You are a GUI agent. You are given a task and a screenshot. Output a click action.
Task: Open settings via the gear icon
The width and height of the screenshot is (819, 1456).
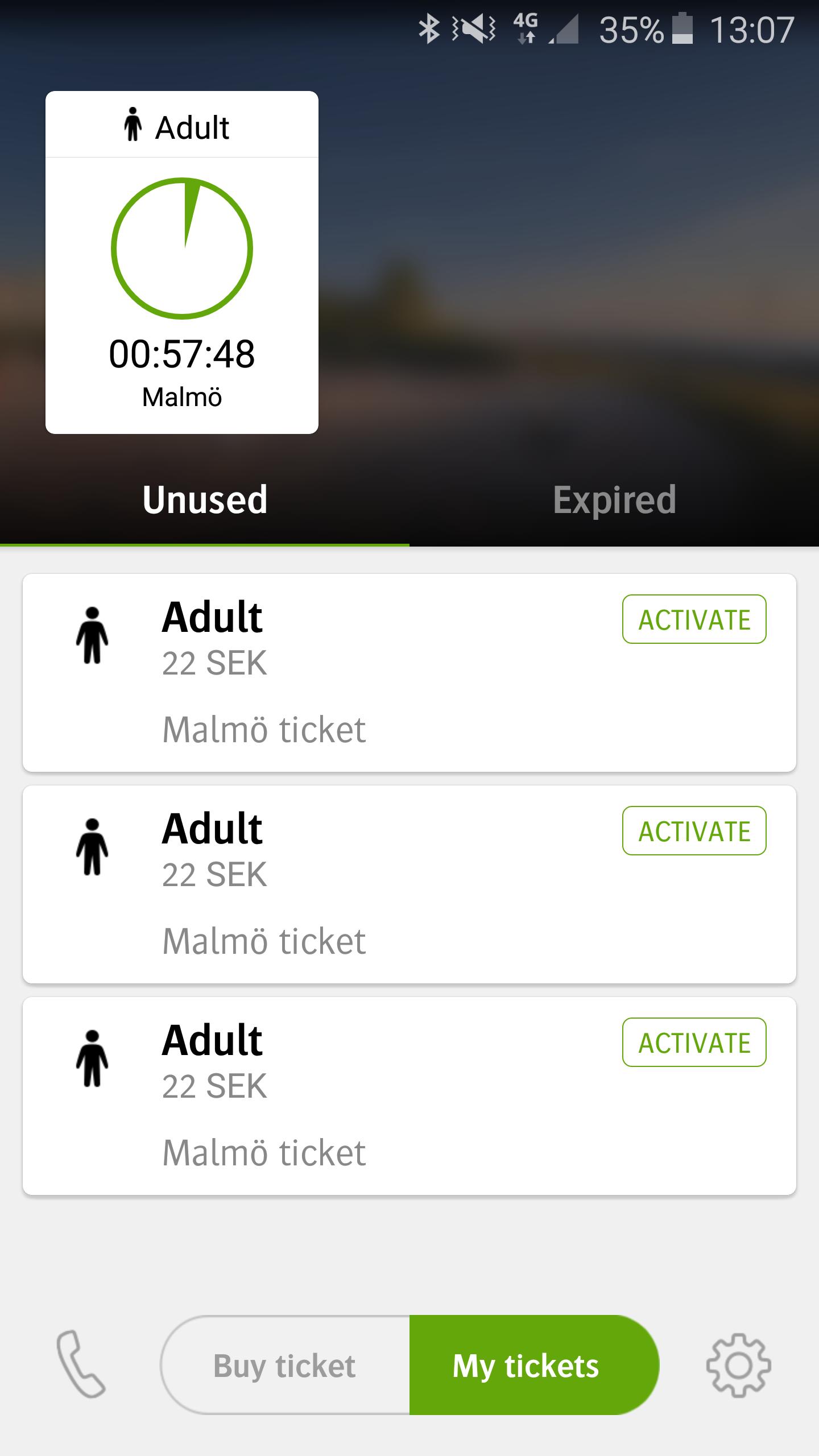[738, 1365]
